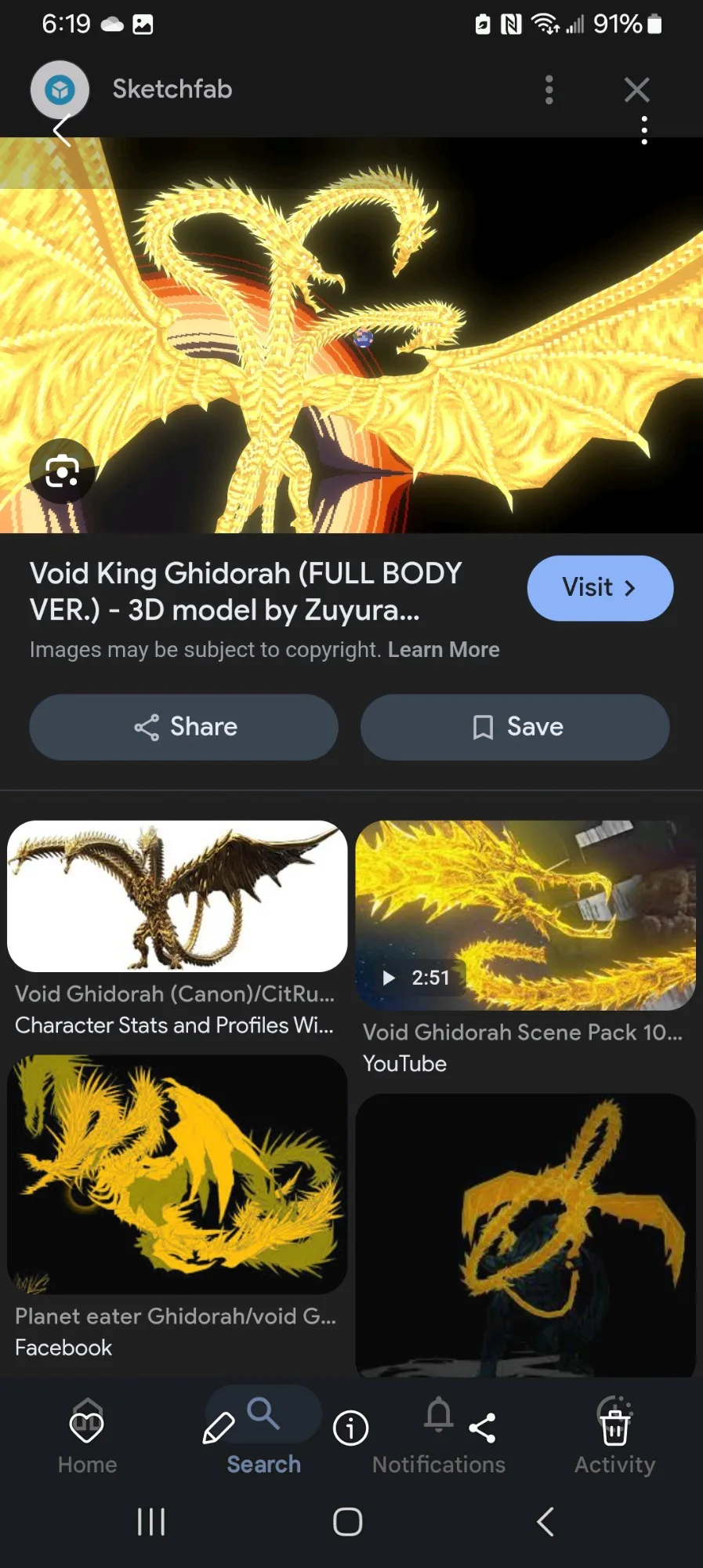Tap the pencil edit icon
703x1568 pixels.
[x=219, y=1428]
